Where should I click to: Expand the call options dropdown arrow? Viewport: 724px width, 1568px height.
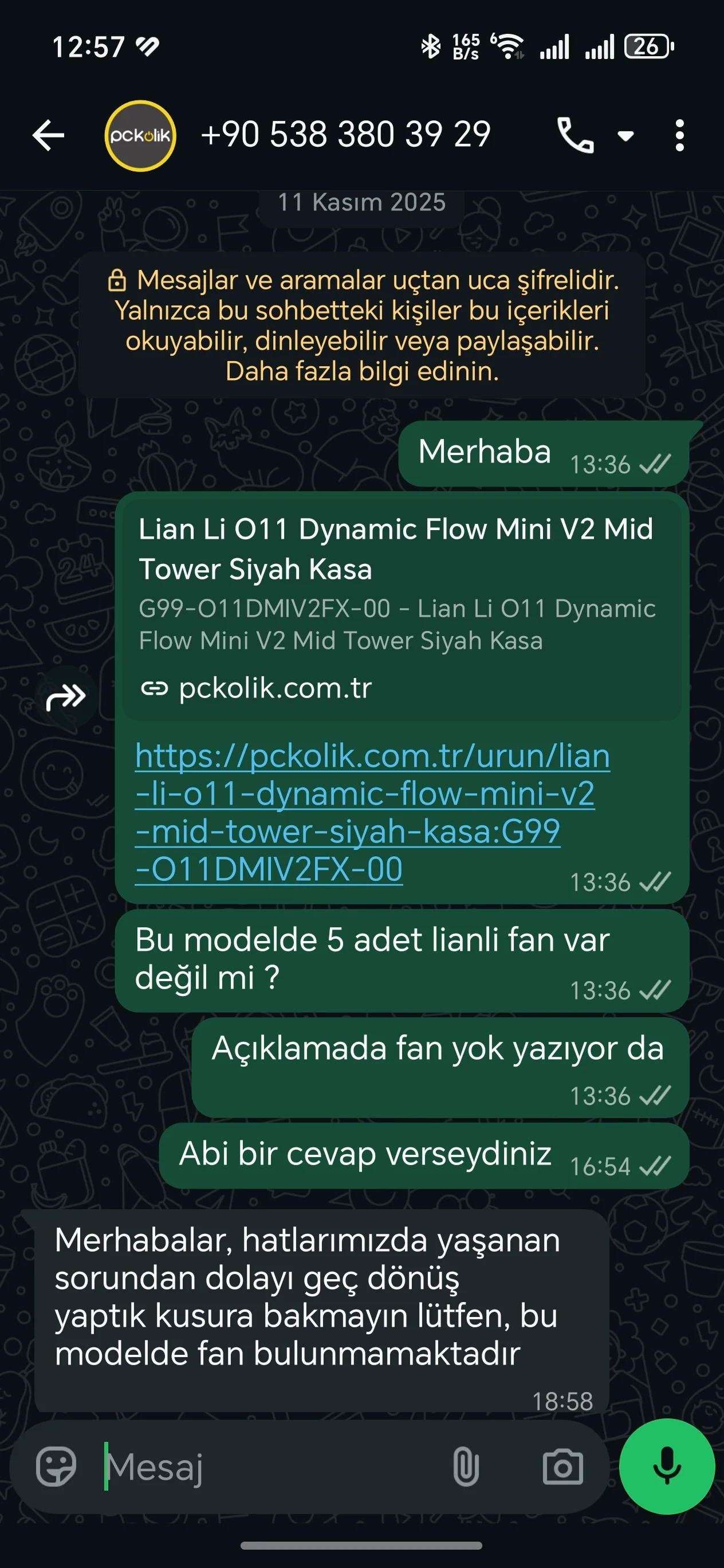point(625,135)
